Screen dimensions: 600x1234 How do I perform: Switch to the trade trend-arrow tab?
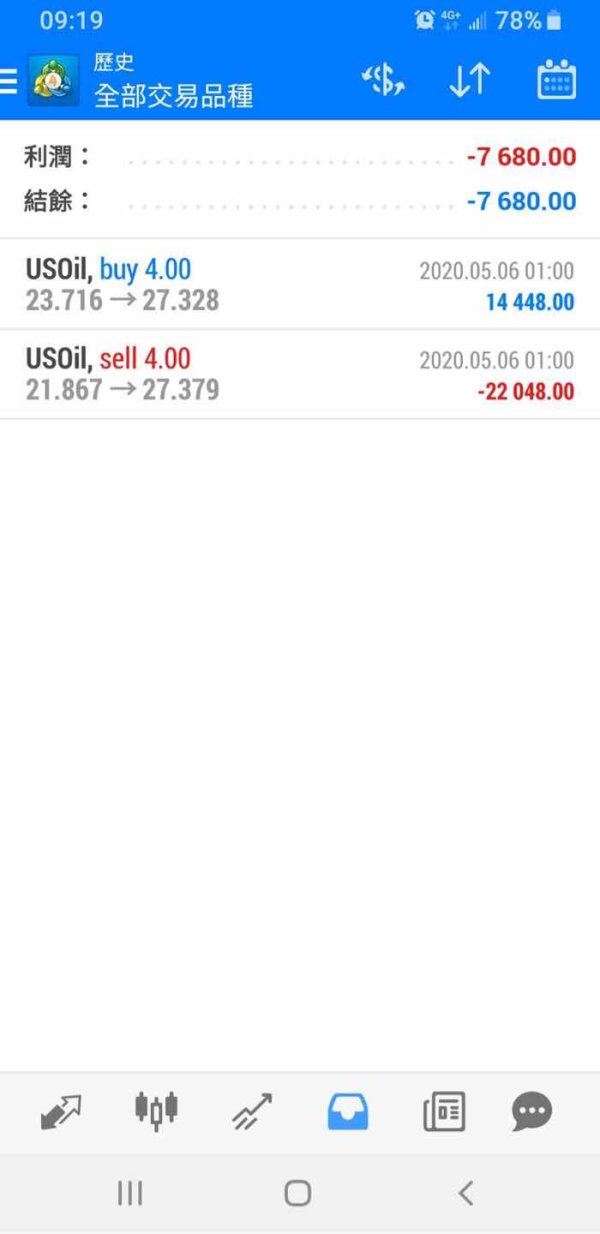pyautogui.click(x=251, y=1112)
